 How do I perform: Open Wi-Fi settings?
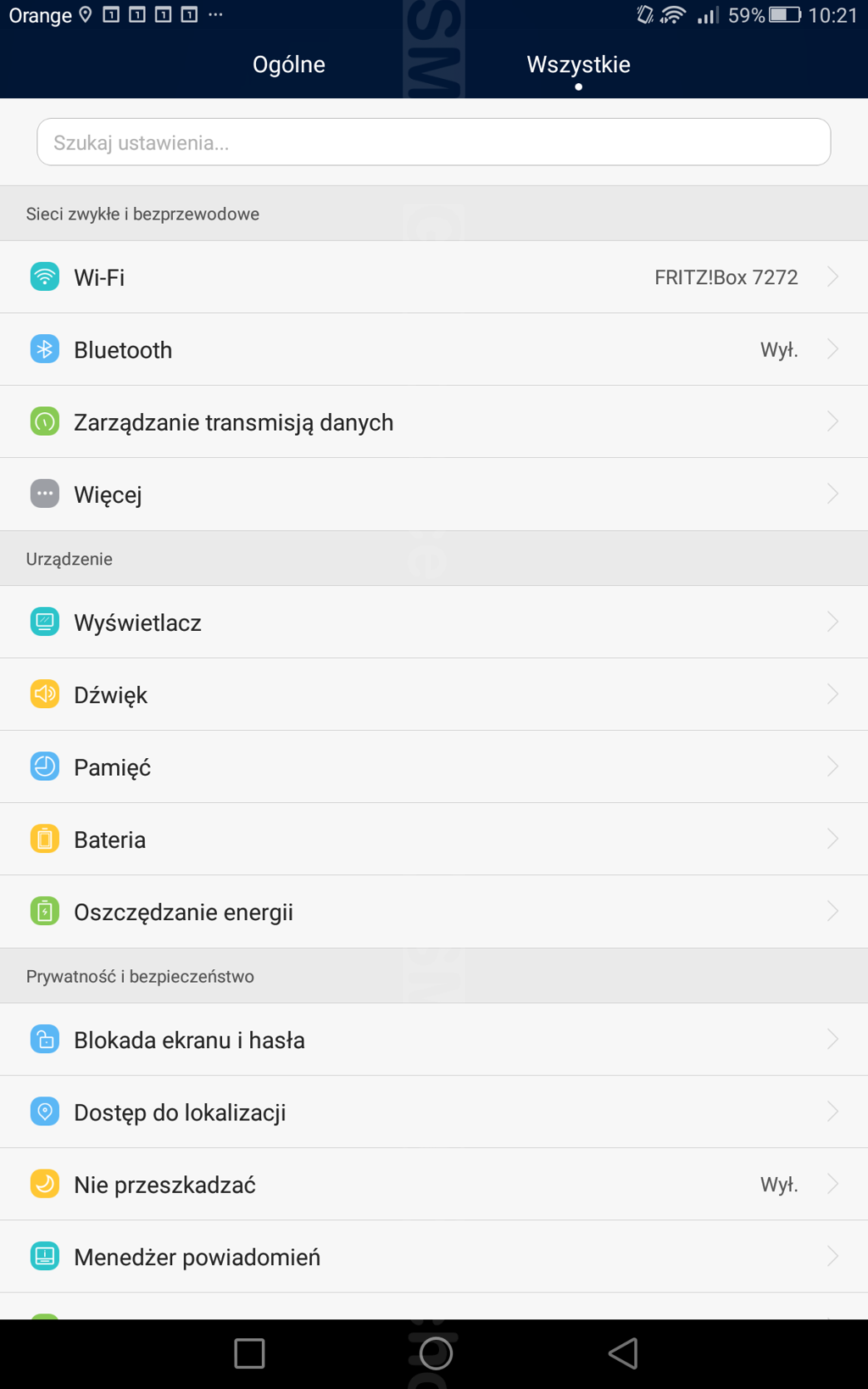pyautogui.click(x=433, y=277)
